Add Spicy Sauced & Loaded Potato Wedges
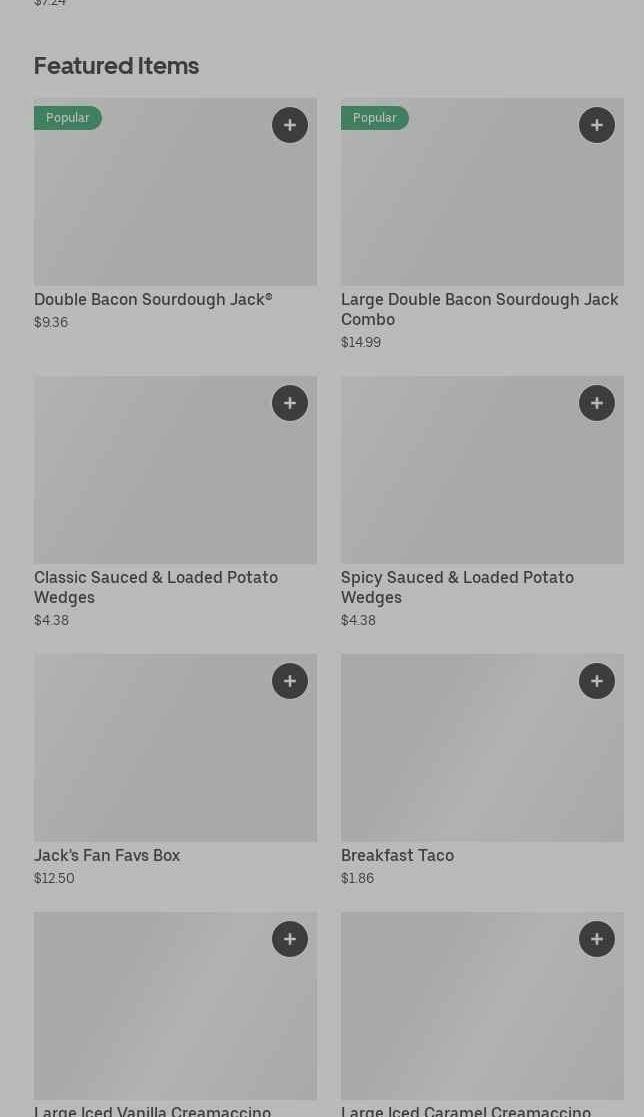Image resolution: width=644 pixels, height=1117 pixels. [597, 403]
